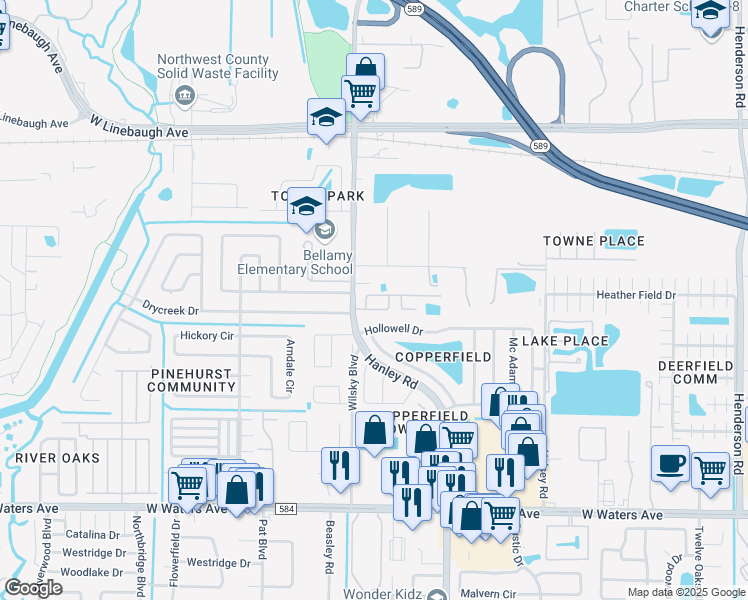
Task: Tap the Northwest County Solid Waste Facility icon
Action: click(185, 95)
